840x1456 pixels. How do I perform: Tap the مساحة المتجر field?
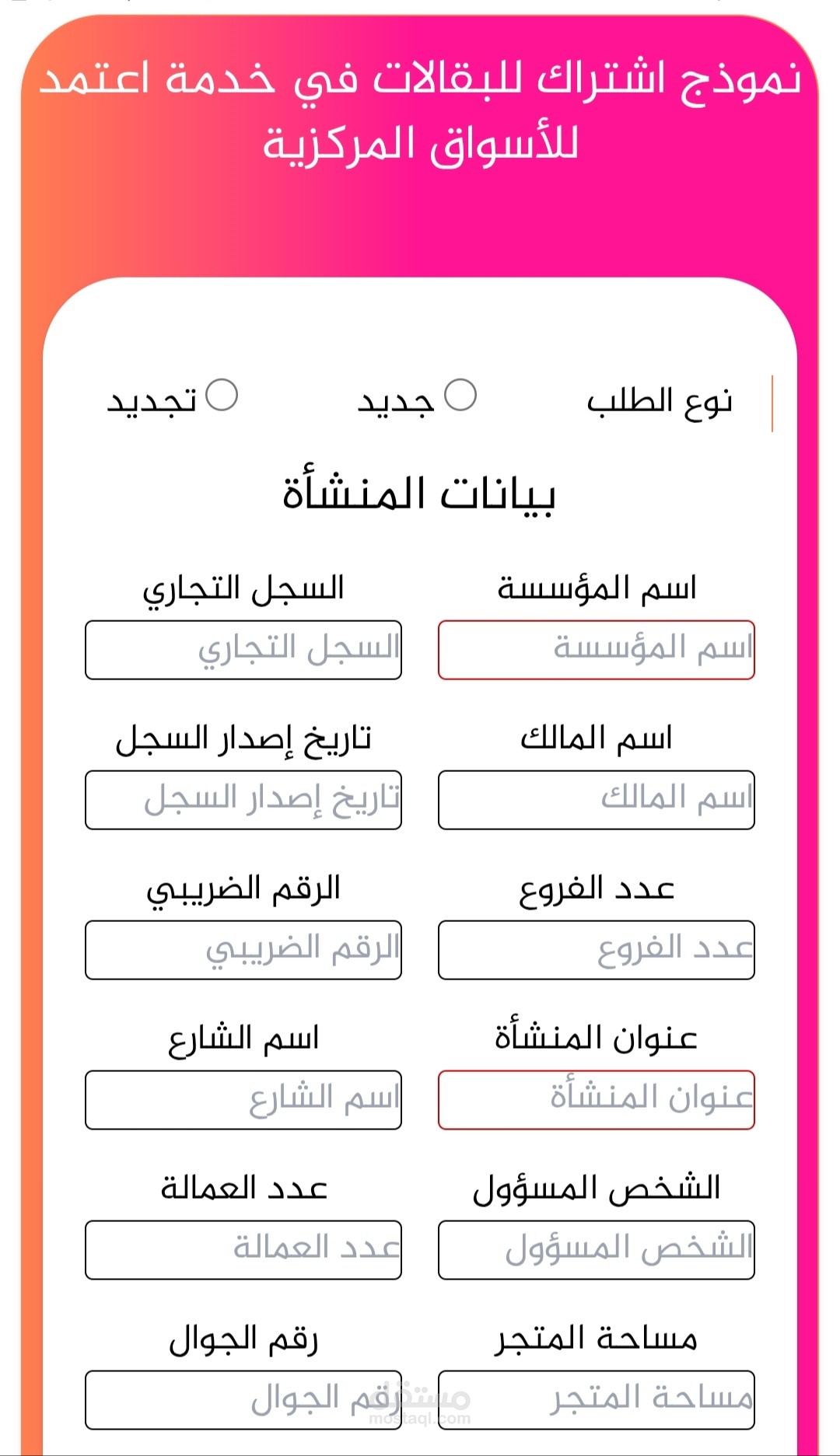click(597, 1400)
